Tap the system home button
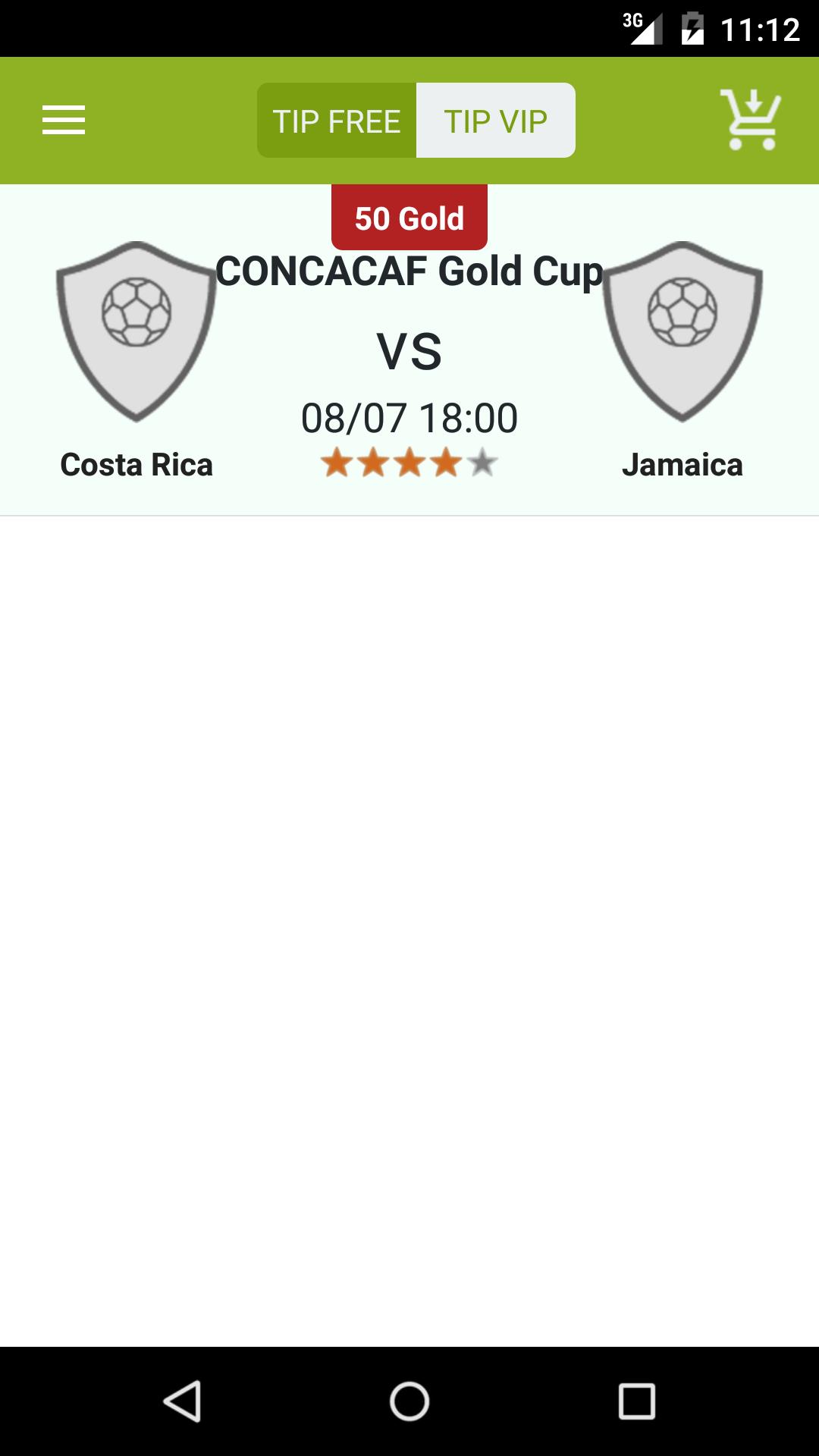 (x=409, y=1401)
